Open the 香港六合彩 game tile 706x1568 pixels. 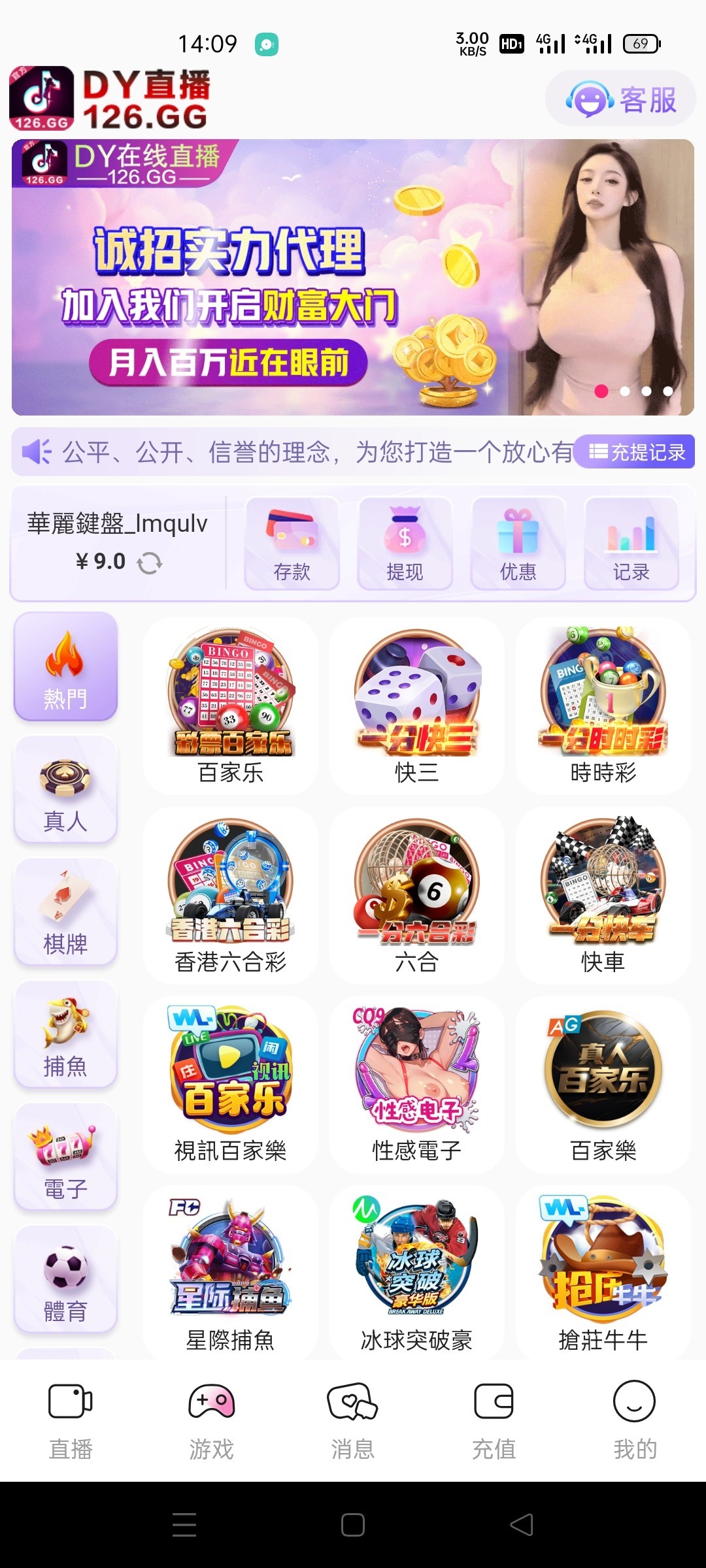coord(230,895)
